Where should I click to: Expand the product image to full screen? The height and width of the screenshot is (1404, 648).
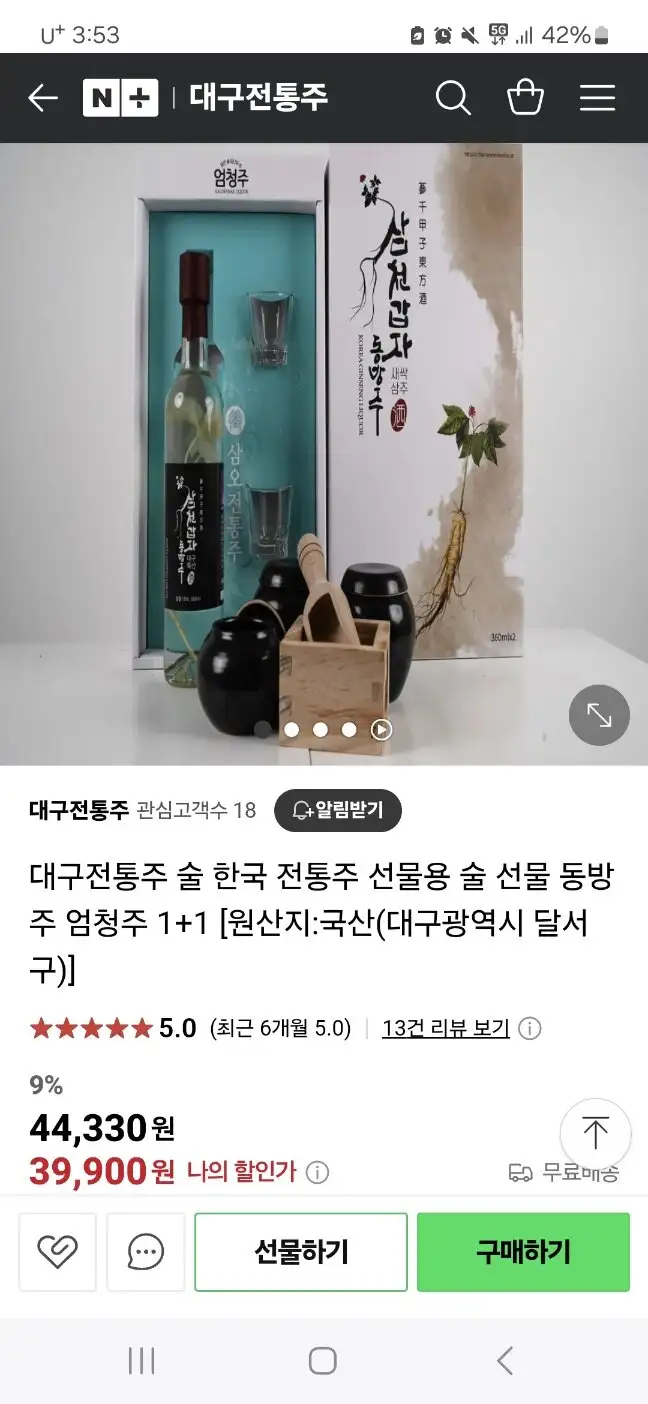tap(599, 715)
